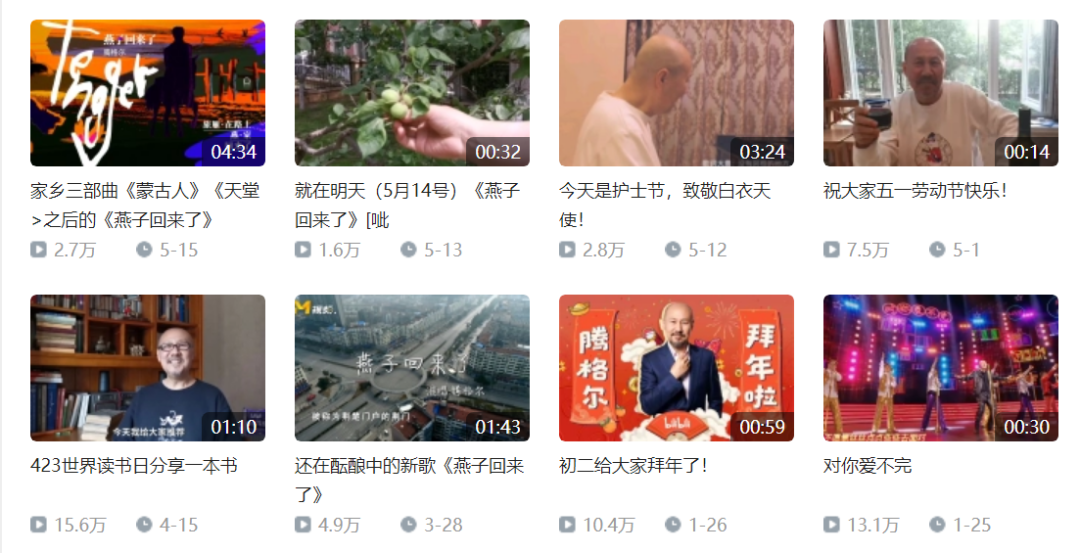Play the 03:24 Nurses' Day video

coord(676,93)
